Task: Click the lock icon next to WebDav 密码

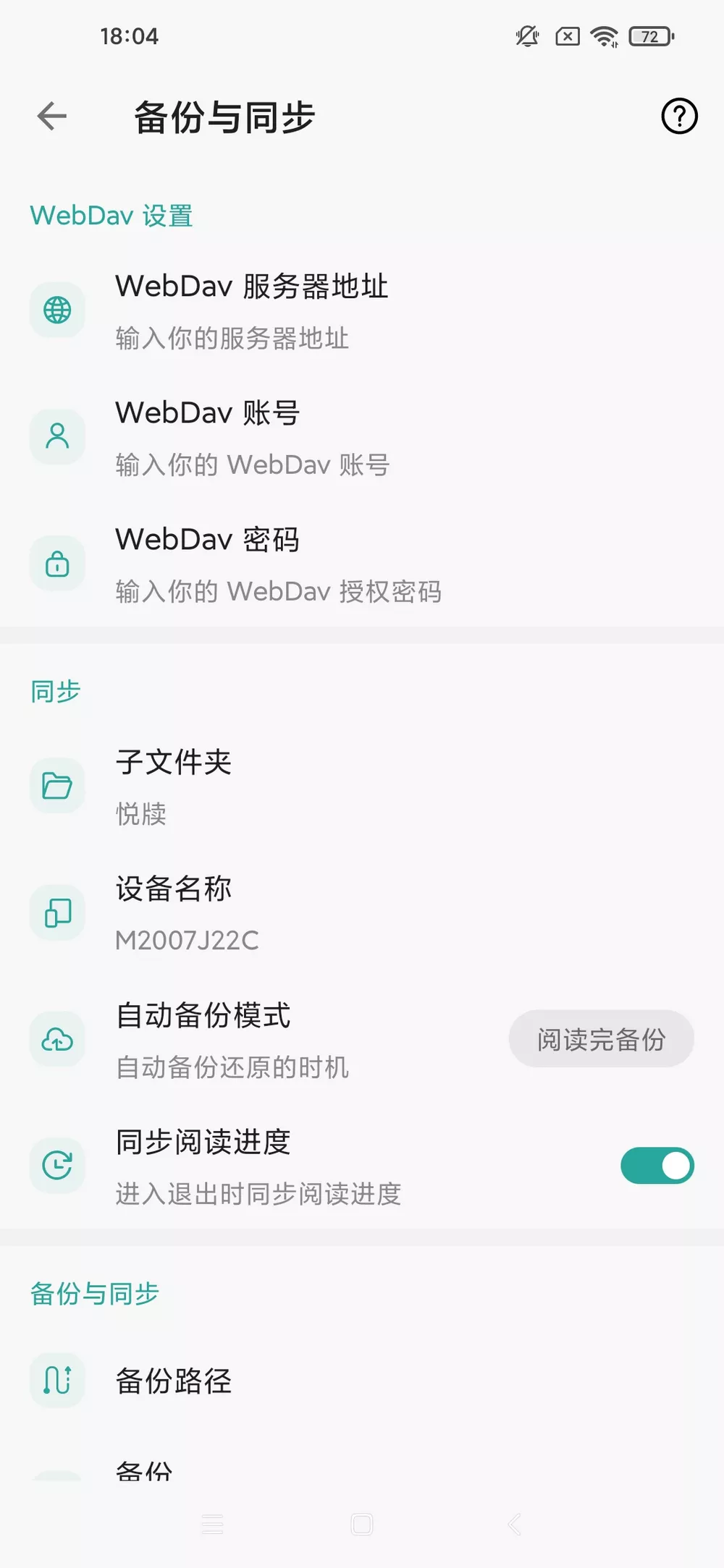Action: coord(57,562)
